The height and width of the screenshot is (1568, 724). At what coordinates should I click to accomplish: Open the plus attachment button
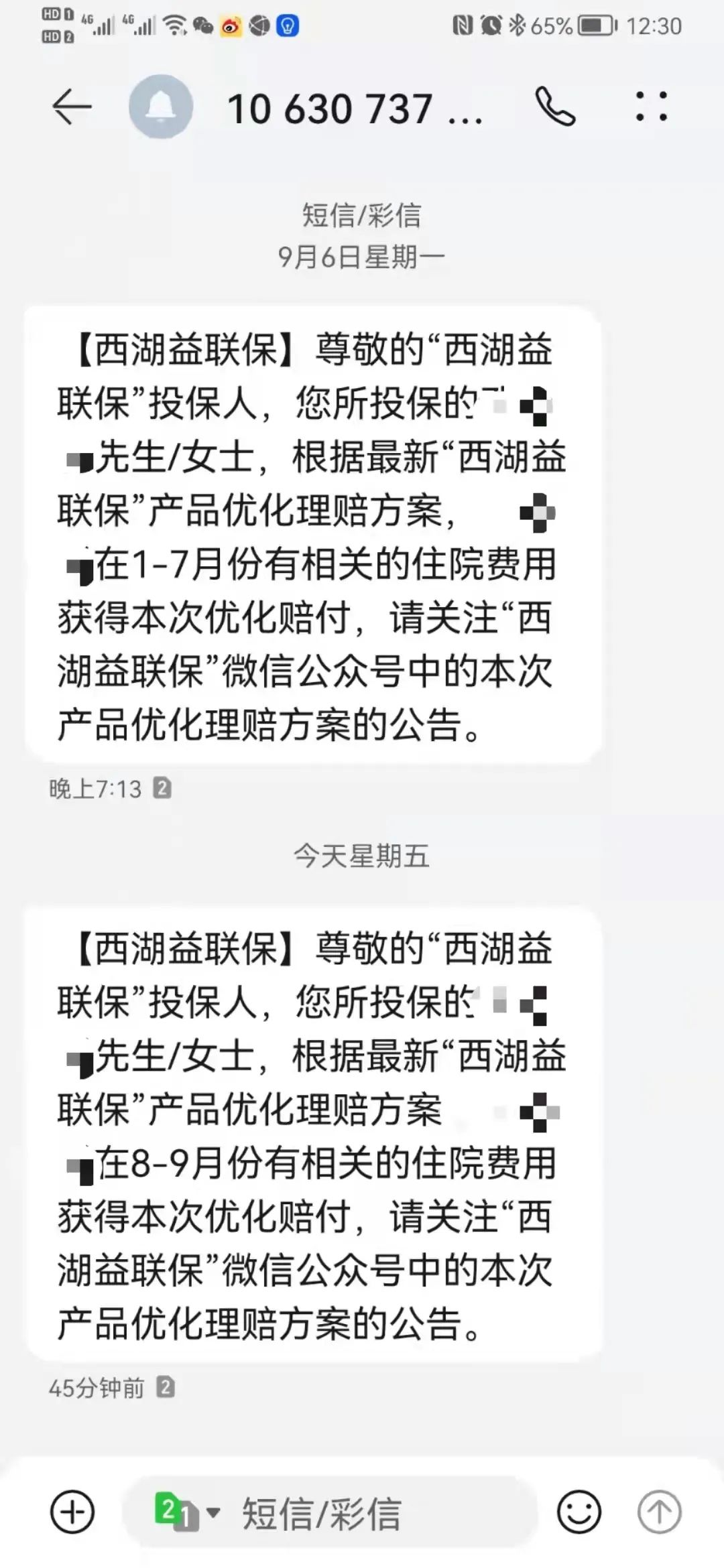pyautogui.click(x=72, y=1512)
